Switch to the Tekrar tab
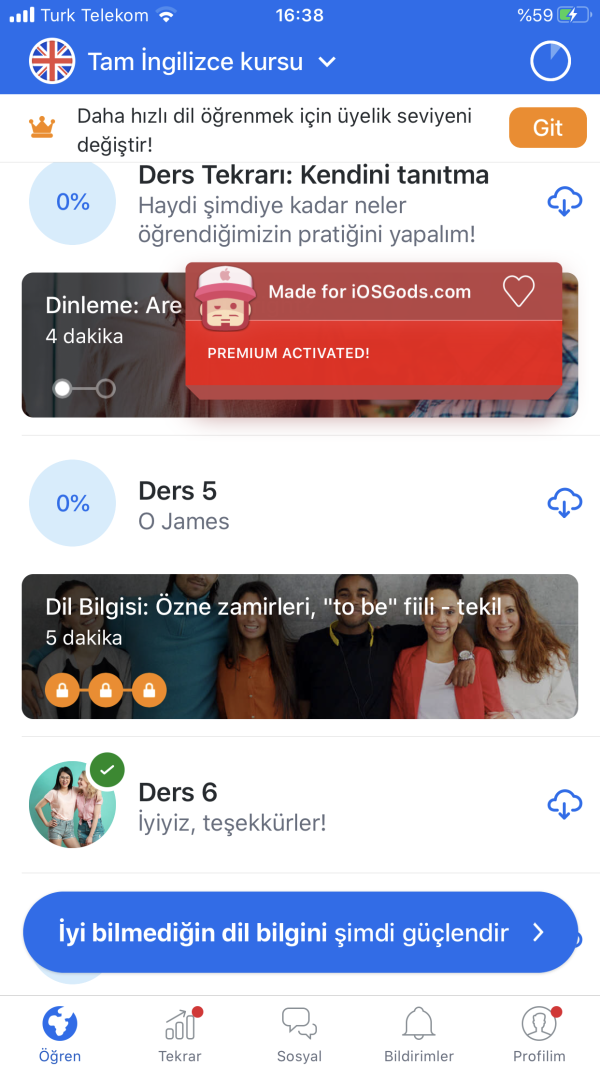Screen dimensions: 600x1067 coord(180,1034)
